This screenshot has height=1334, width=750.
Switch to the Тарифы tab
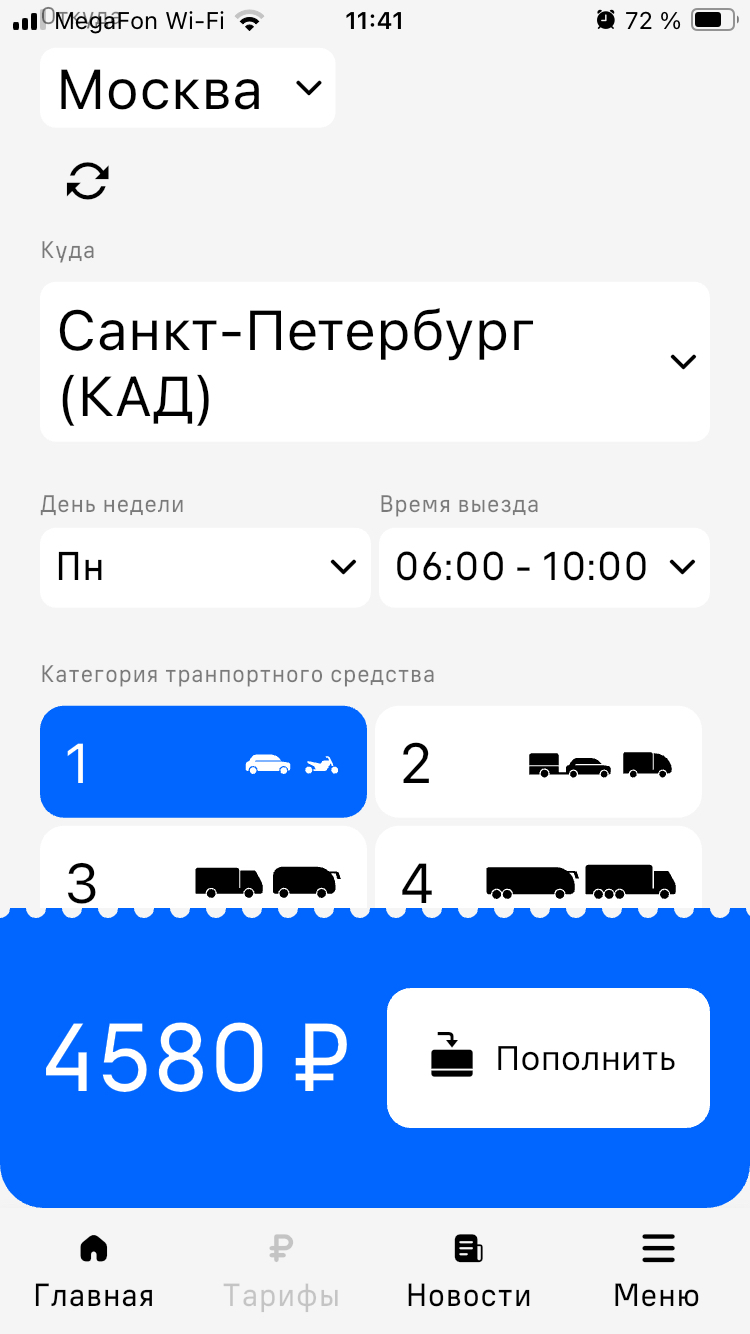(281, 1272)
